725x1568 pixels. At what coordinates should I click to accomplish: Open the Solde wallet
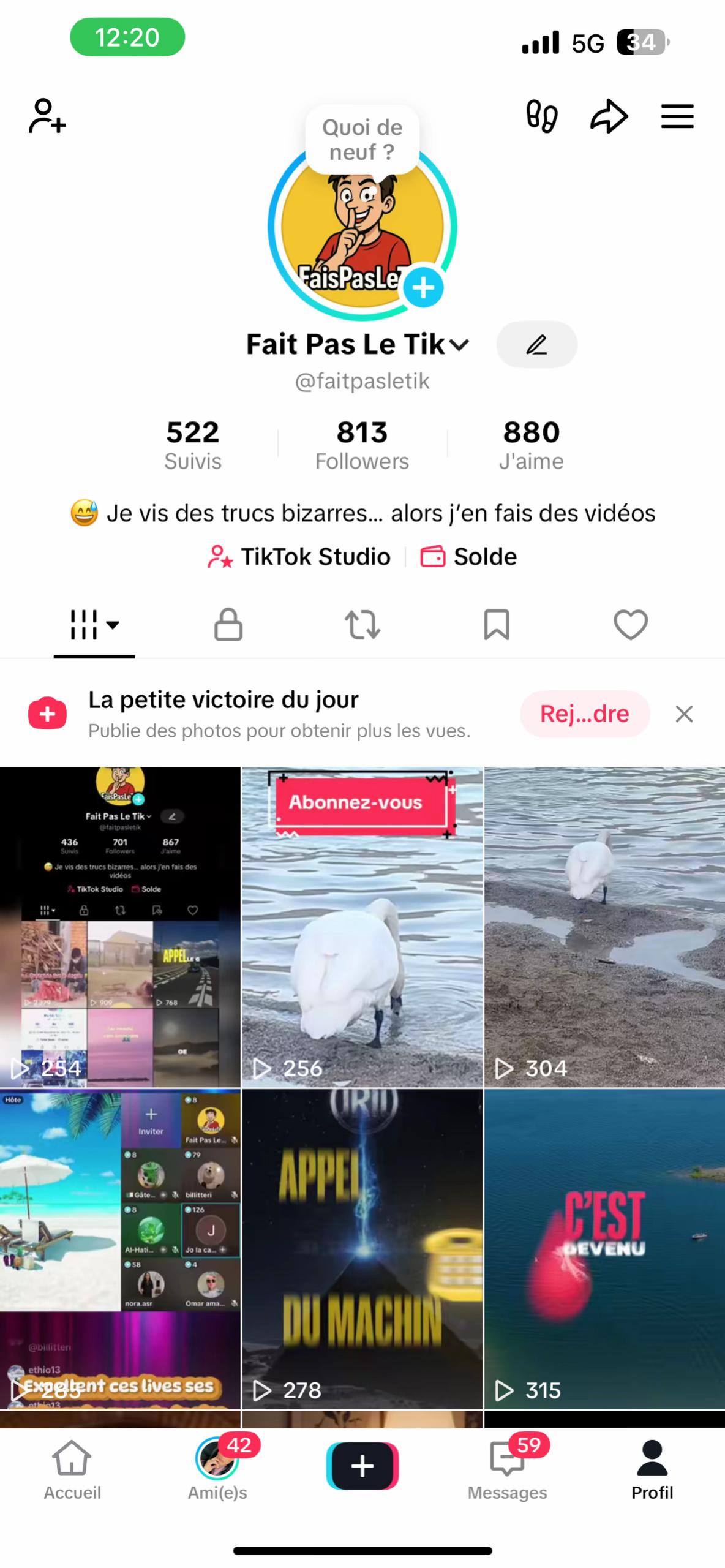pos(469,557)
